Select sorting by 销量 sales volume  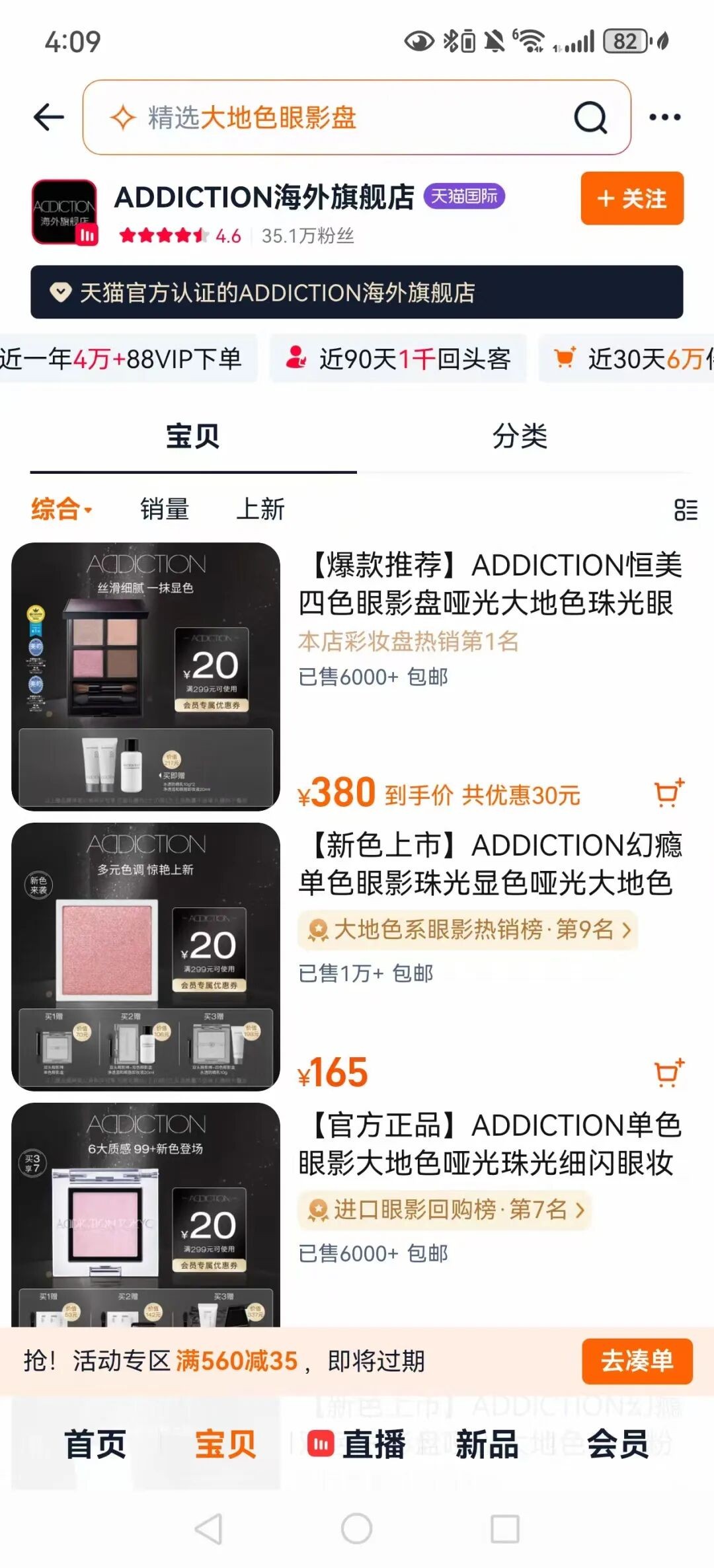[x=165, y=509]
